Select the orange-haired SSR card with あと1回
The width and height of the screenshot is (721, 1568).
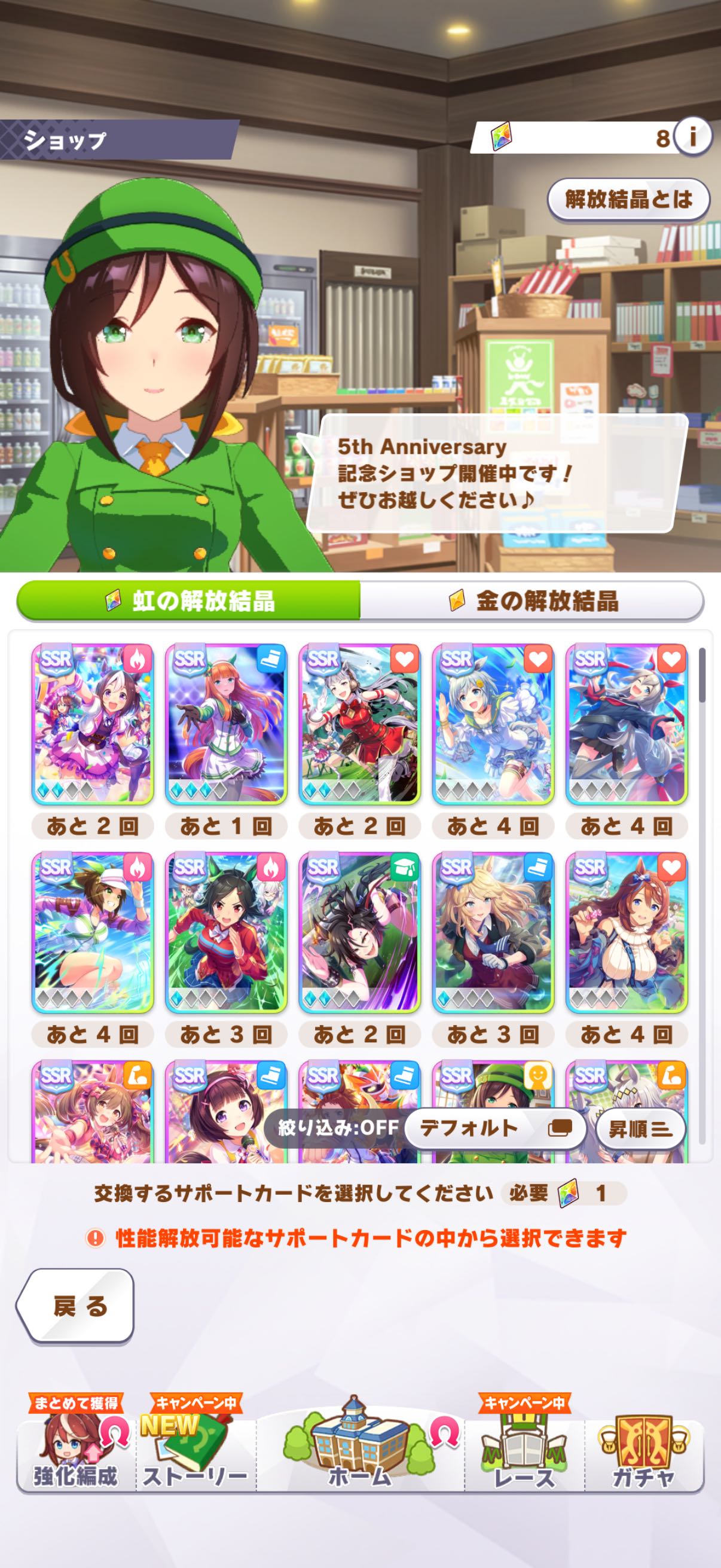(226, 724)
